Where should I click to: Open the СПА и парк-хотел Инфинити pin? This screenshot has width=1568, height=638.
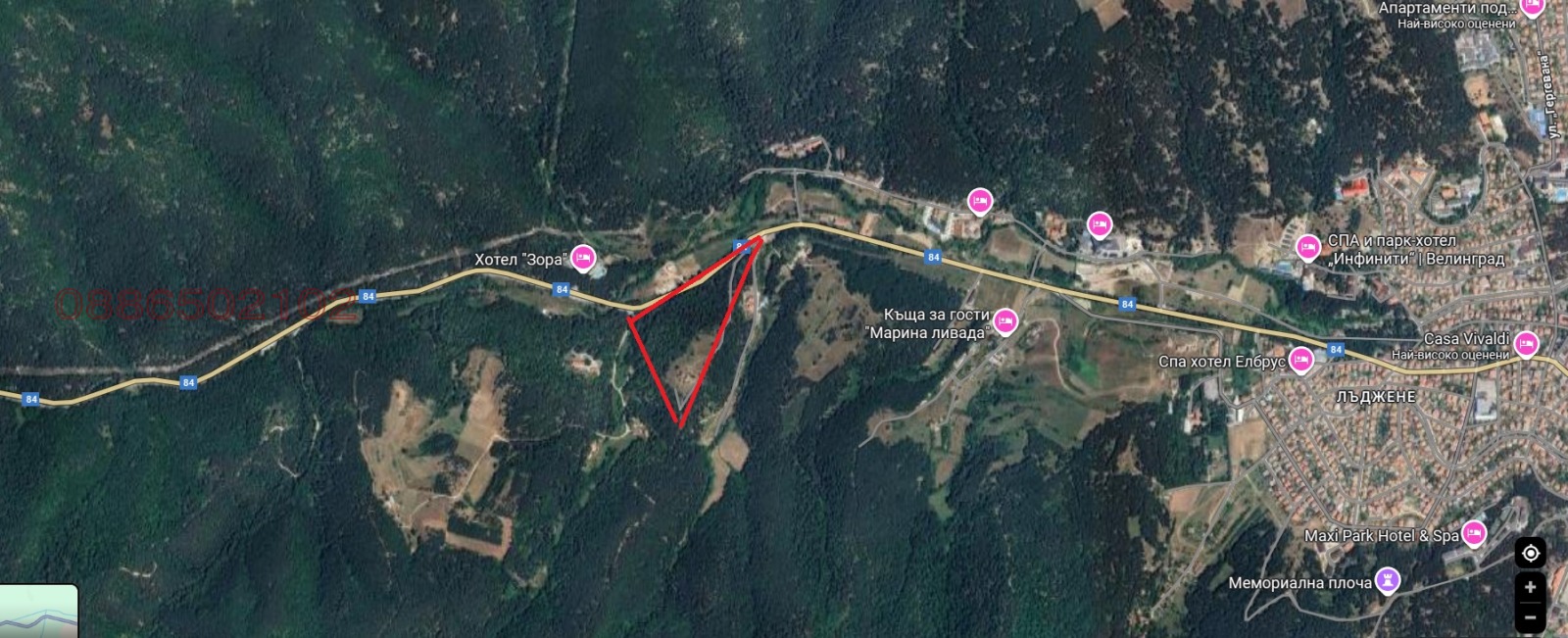[1308, 248]
